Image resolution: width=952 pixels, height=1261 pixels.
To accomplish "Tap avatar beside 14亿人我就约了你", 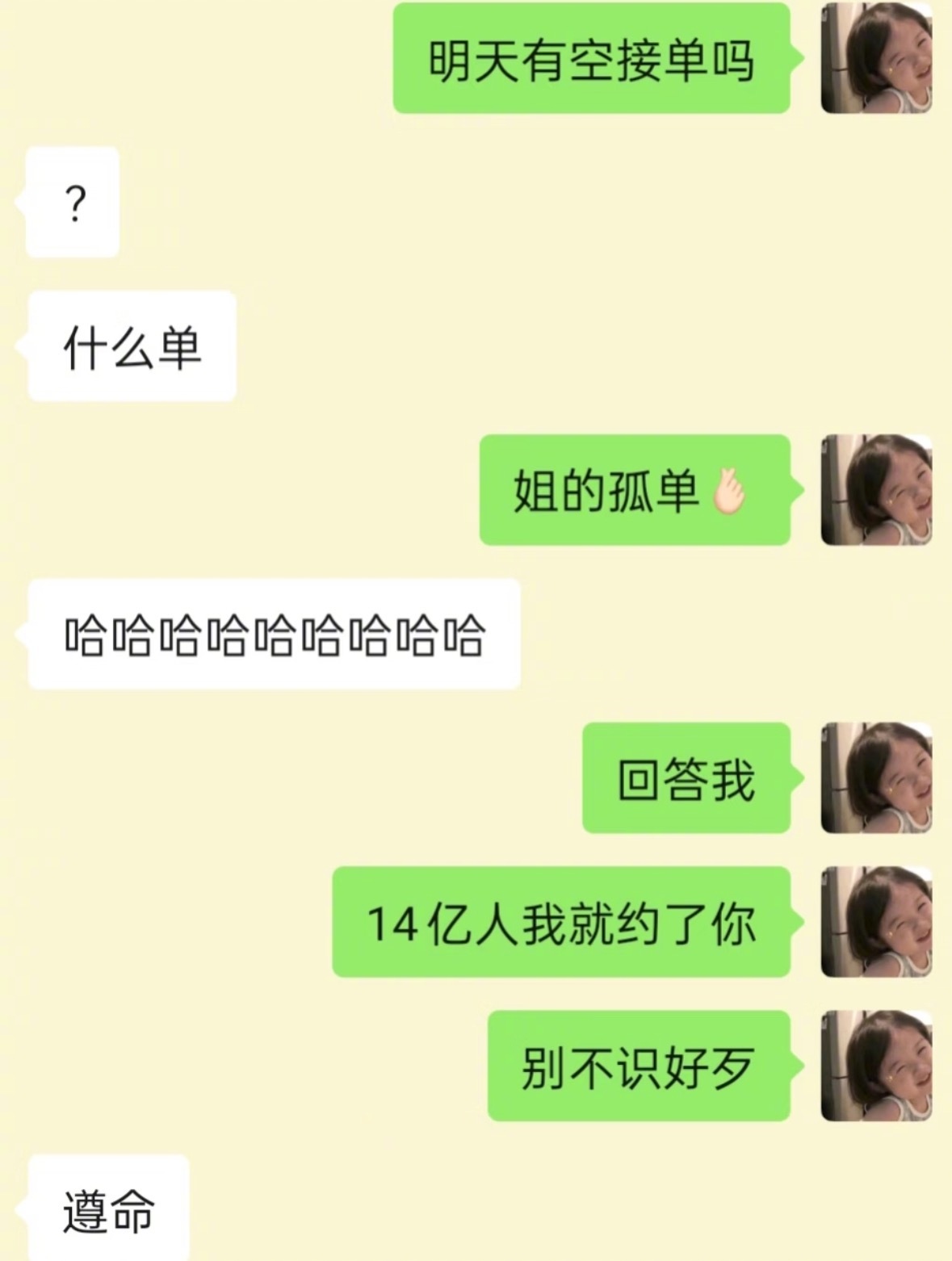I will [876, 922].
